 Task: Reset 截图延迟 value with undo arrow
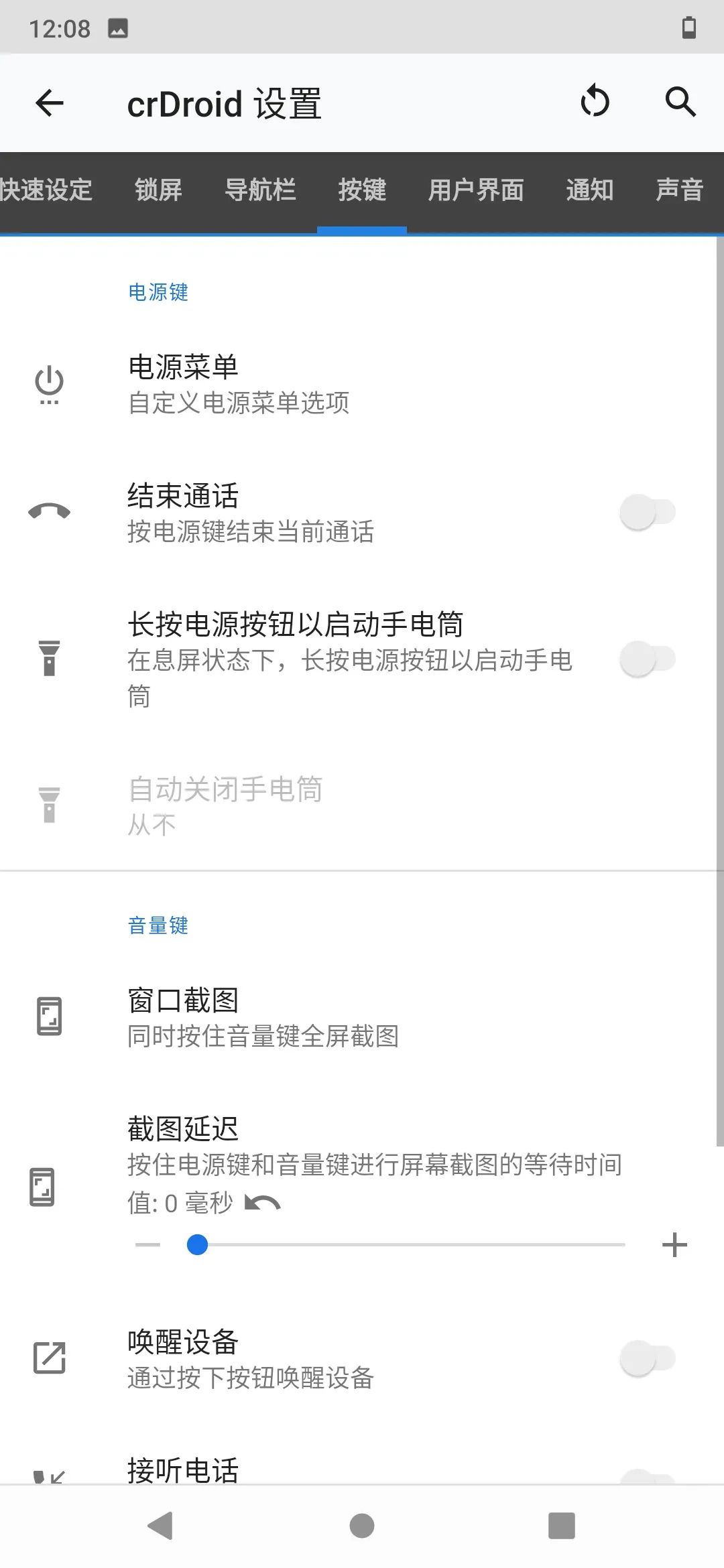click(263, 1203)
